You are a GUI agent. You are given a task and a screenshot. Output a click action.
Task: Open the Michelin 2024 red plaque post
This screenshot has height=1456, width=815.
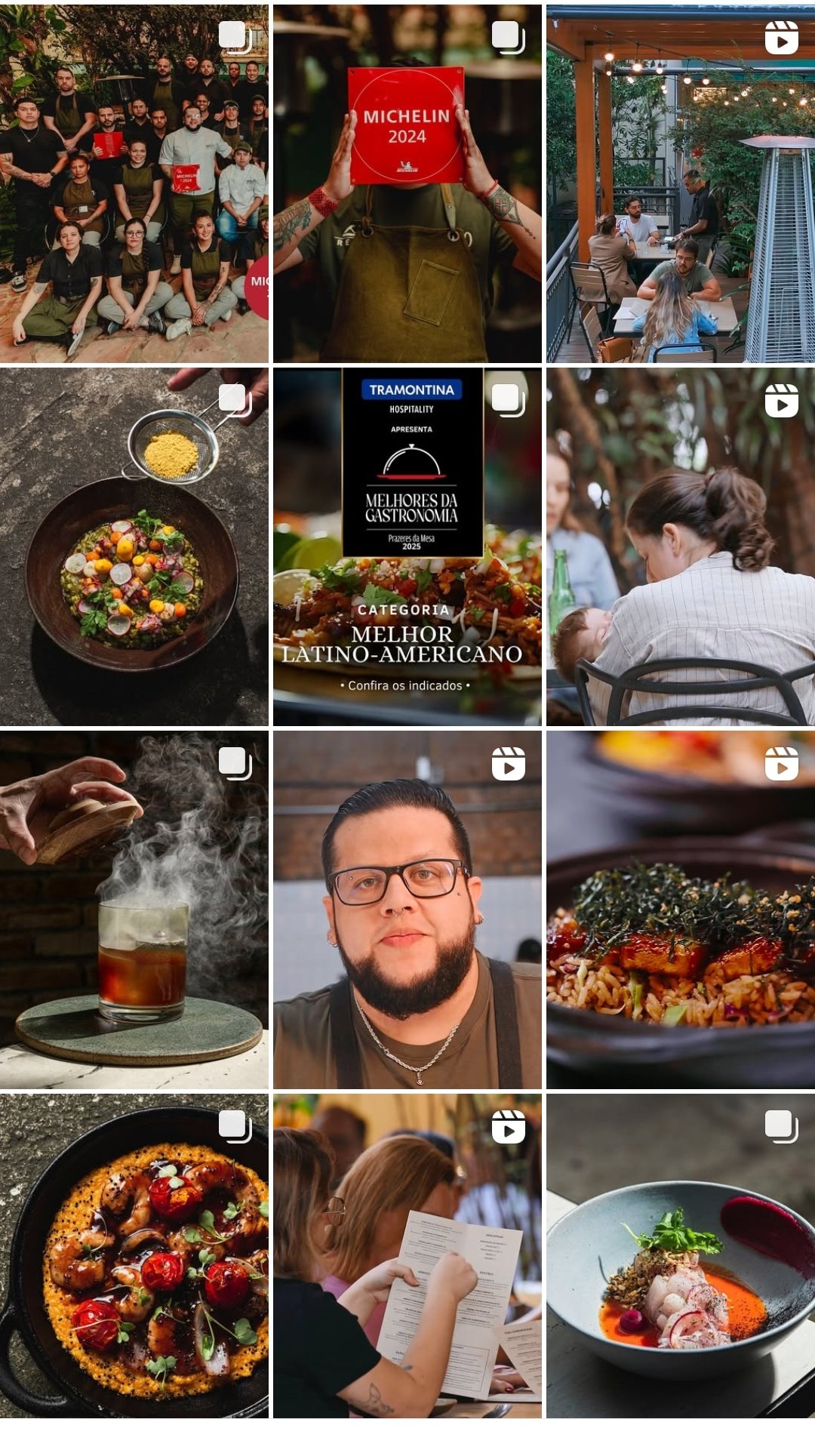click(407, 183)
